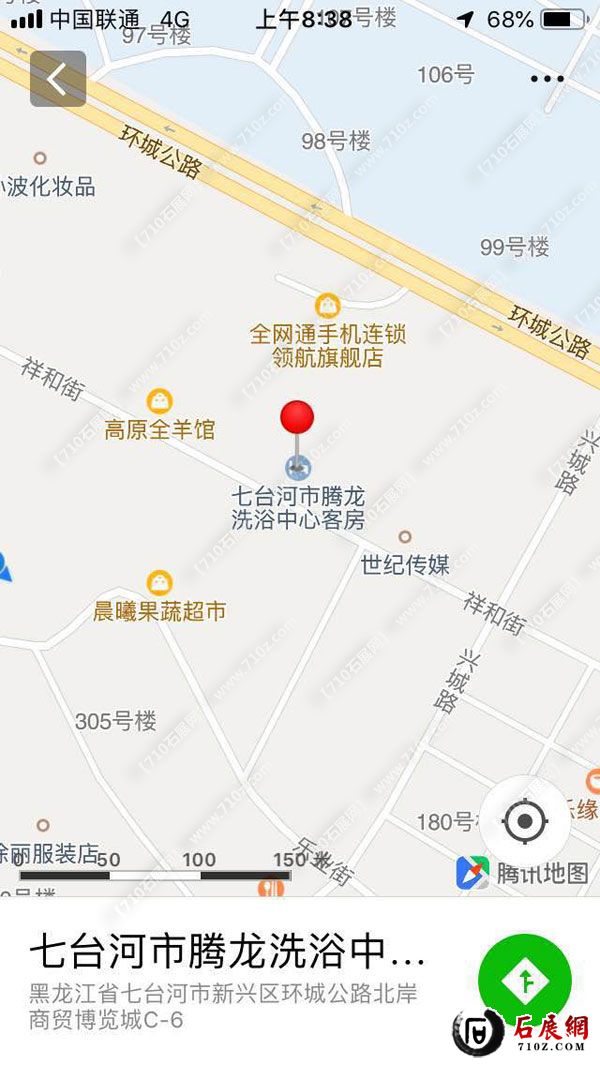Open the three-dot overflow menu
The height and width of the screenshot is (1065, 600).
547,79
